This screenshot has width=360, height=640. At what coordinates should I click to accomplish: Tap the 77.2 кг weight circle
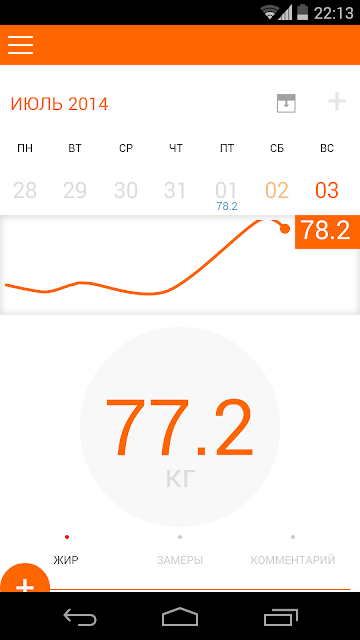(180, 427)
